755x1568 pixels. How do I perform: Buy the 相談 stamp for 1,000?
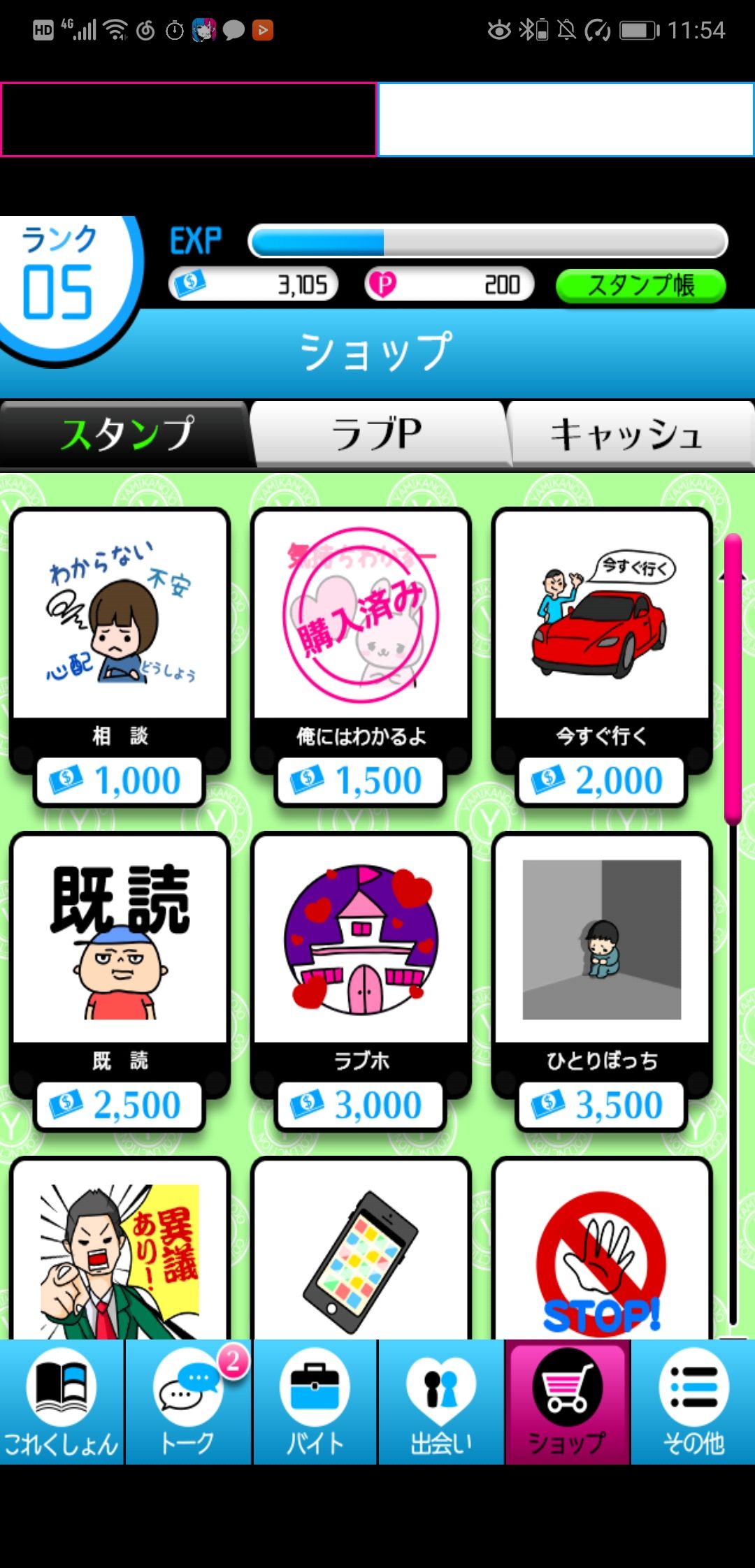[x=120, y=657]
